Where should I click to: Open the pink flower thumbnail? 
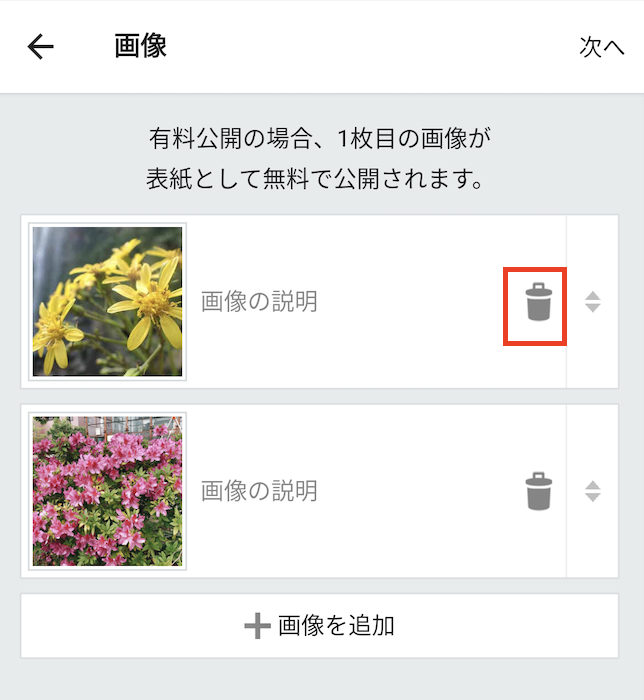108,491
